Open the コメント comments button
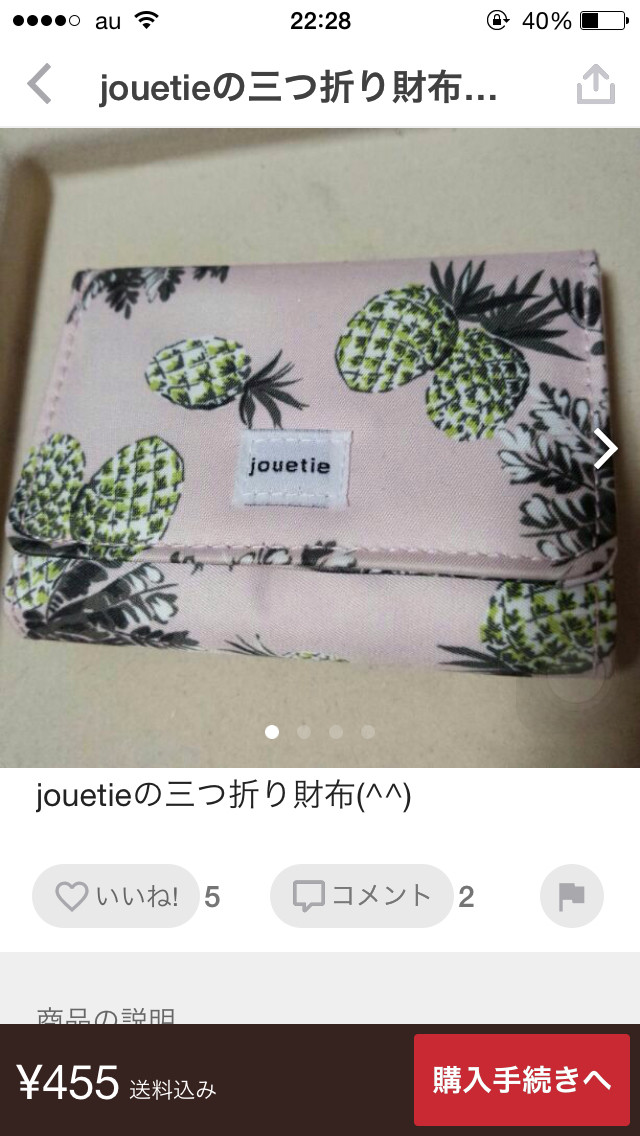The height and width of the screenshot is (1136, 640). tap(362, 896)
